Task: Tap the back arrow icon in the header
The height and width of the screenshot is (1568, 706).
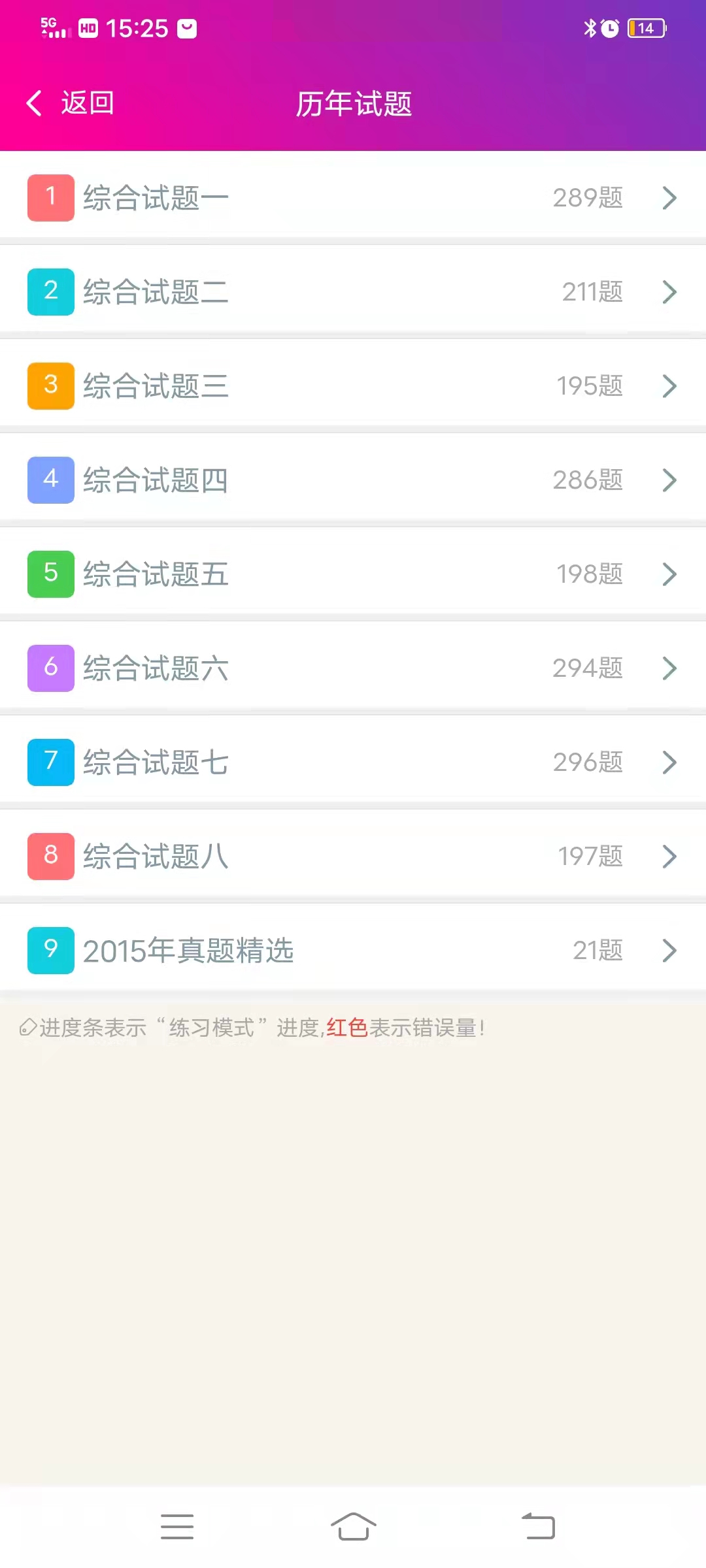Action: pyautogui.click(x=33, y=103)
